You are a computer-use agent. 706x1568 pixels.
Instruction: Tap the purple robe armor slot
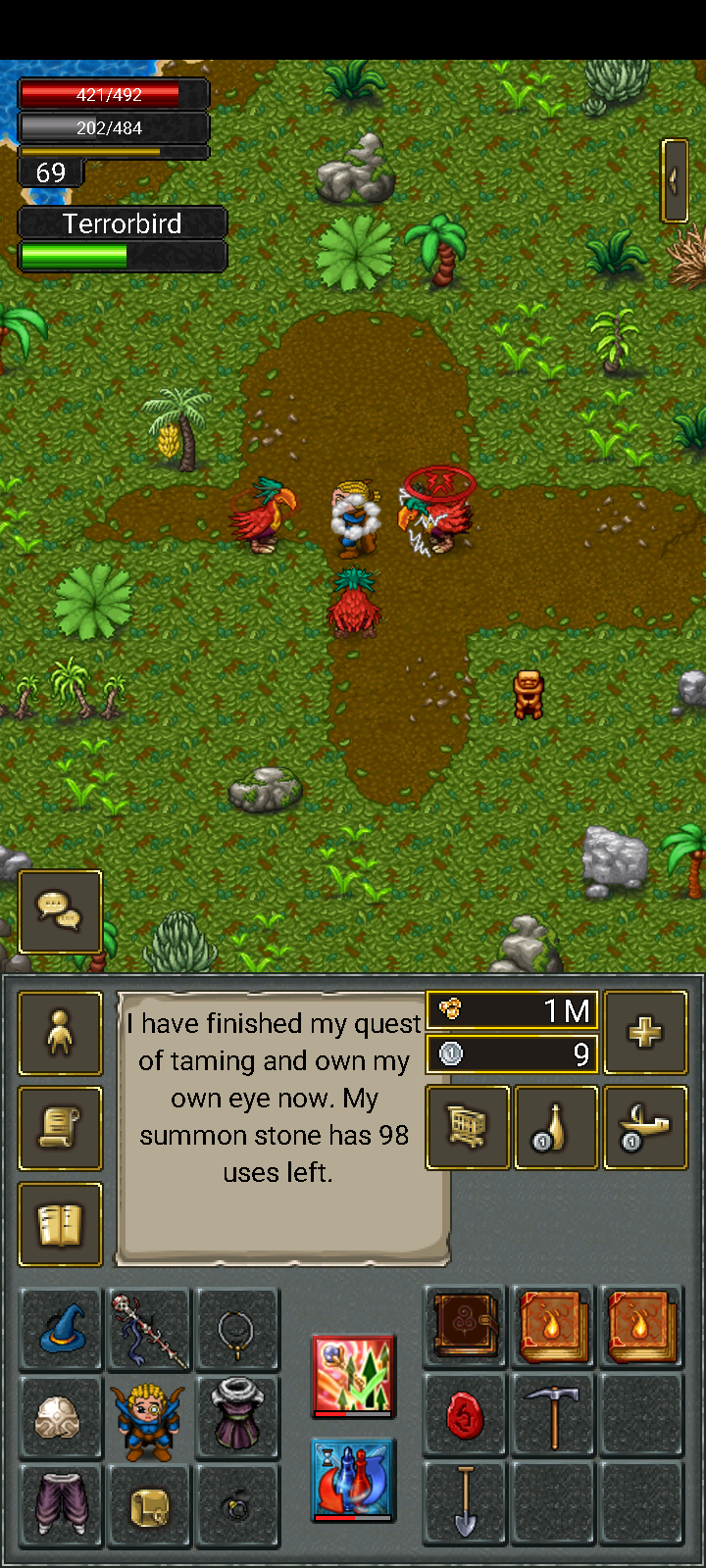237,1418
